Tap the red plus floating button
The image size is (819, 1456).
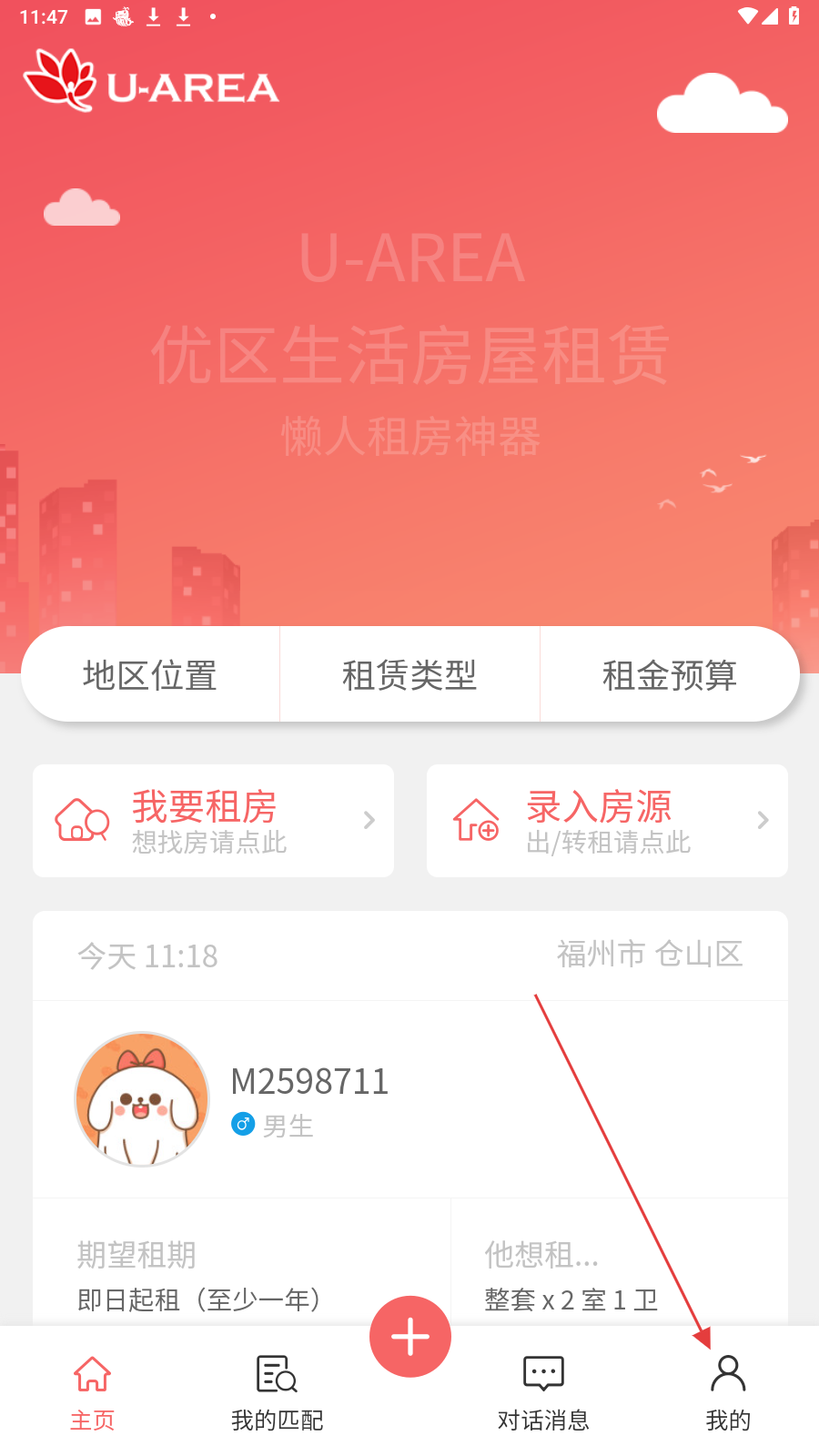pos(410,1337)
